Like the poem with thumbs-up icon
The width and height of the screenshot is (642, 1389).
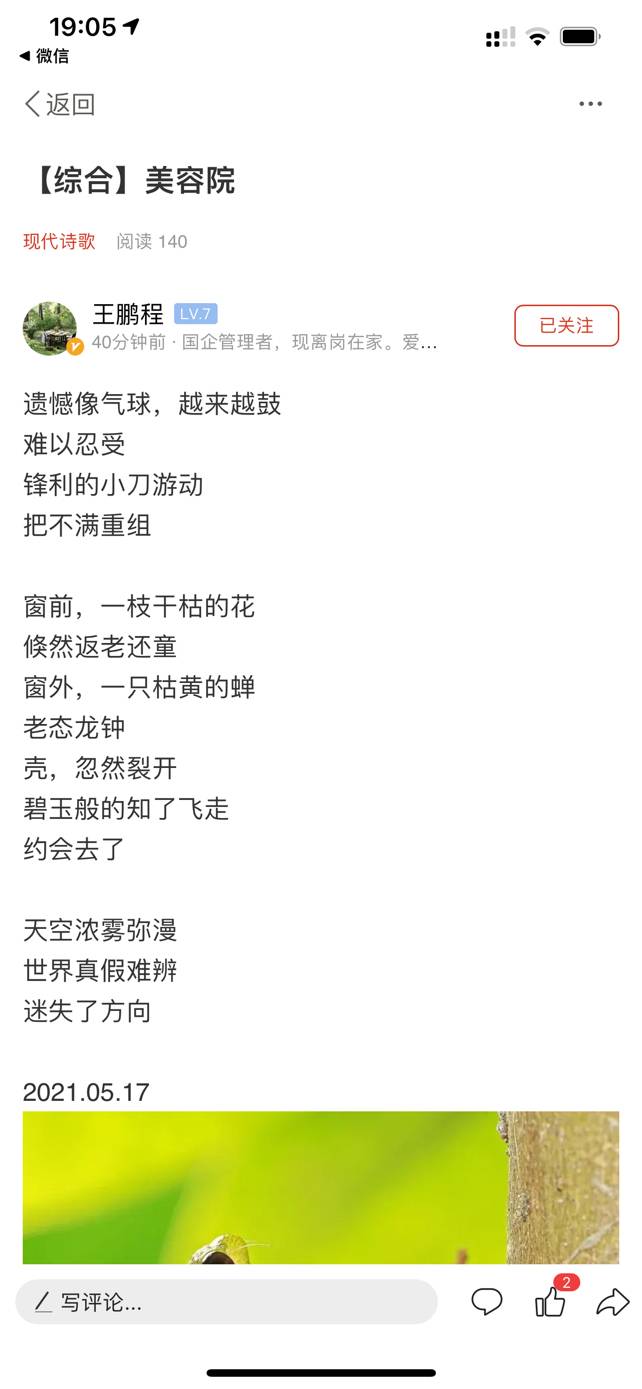click(x=551, y=1301)
